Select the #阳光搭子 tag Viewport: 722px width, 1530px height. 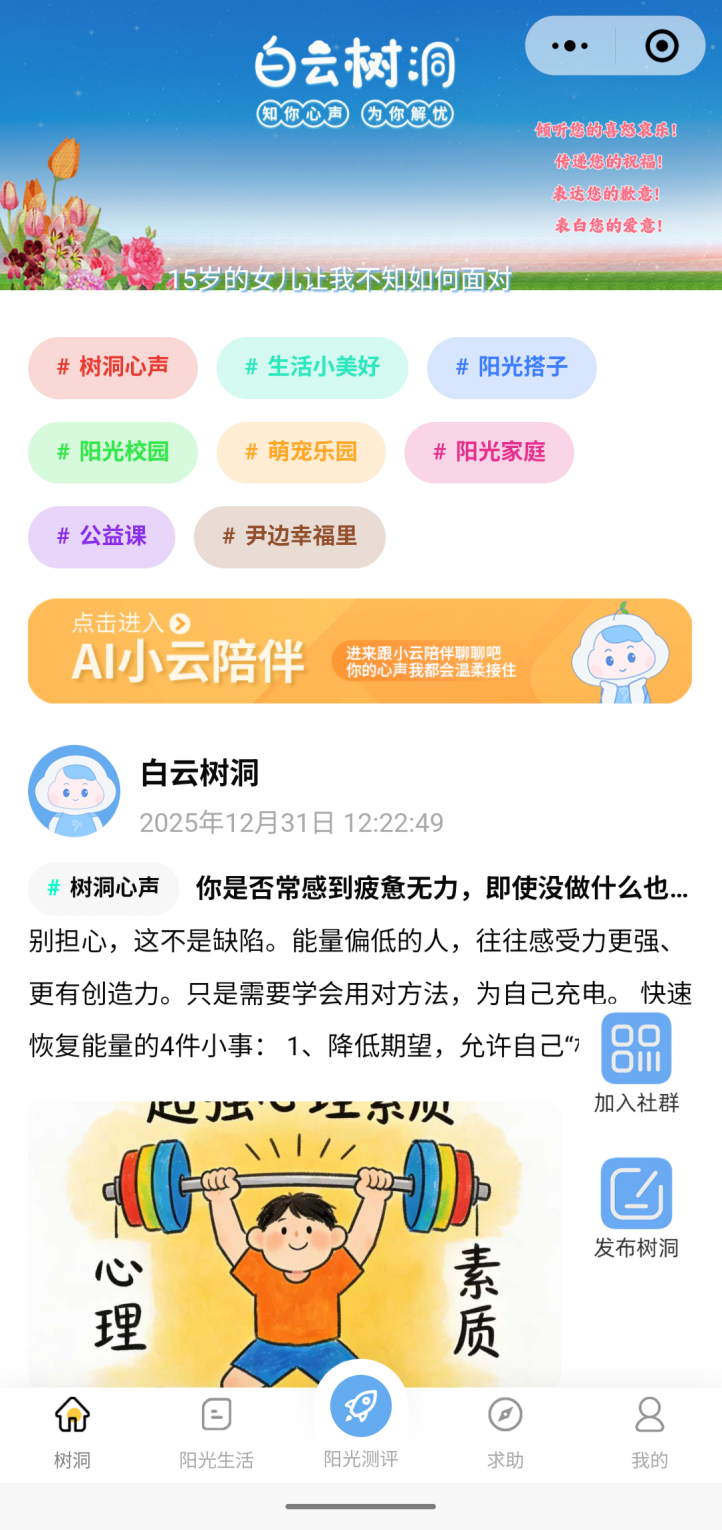(x=511, y=368)
